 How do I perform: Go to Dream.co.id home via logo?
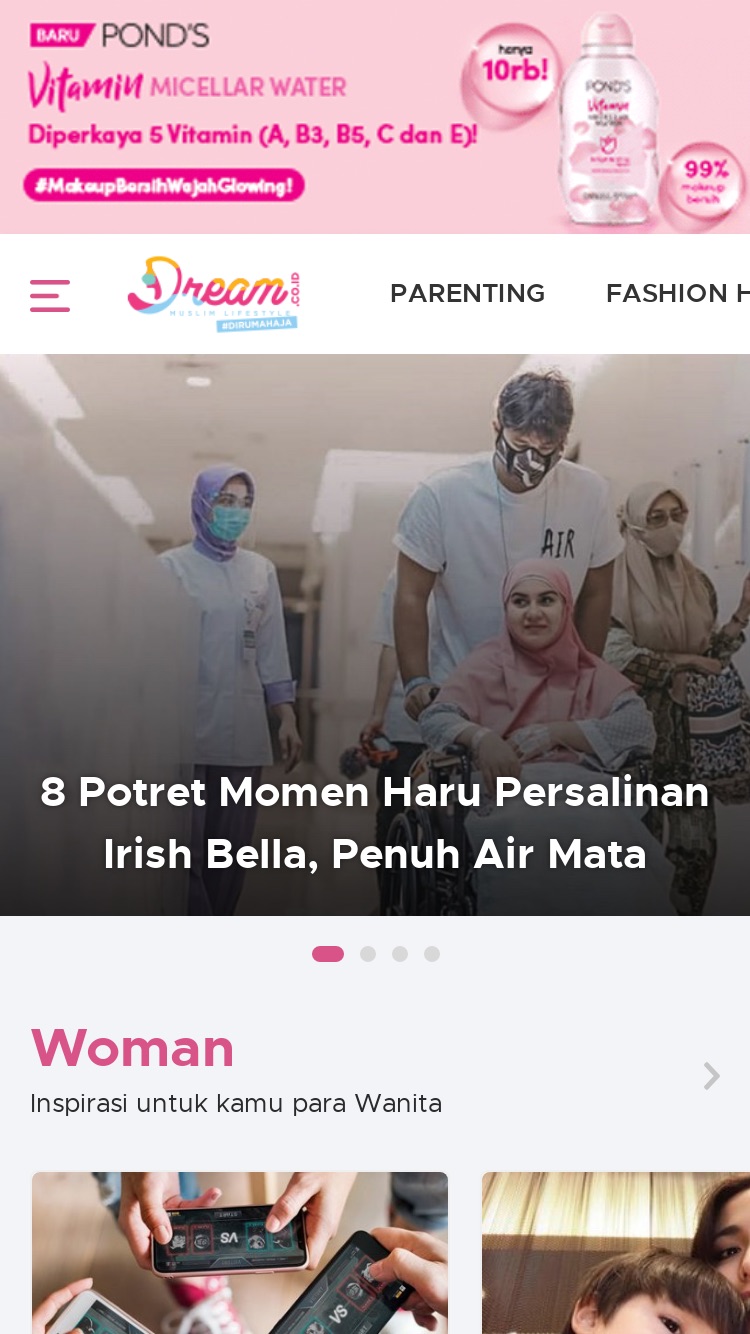(213, 294)
